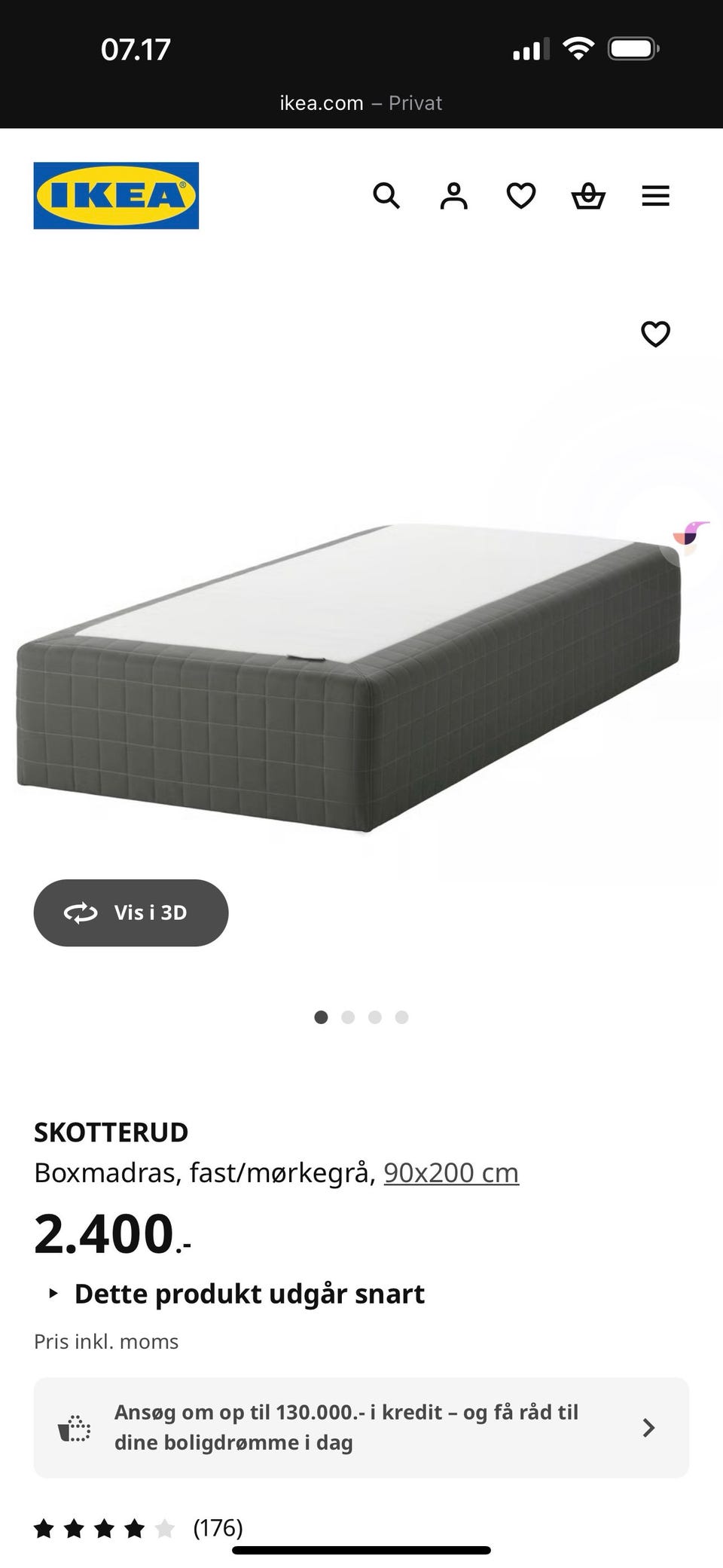Open the hamburger menu

[655, 196]
